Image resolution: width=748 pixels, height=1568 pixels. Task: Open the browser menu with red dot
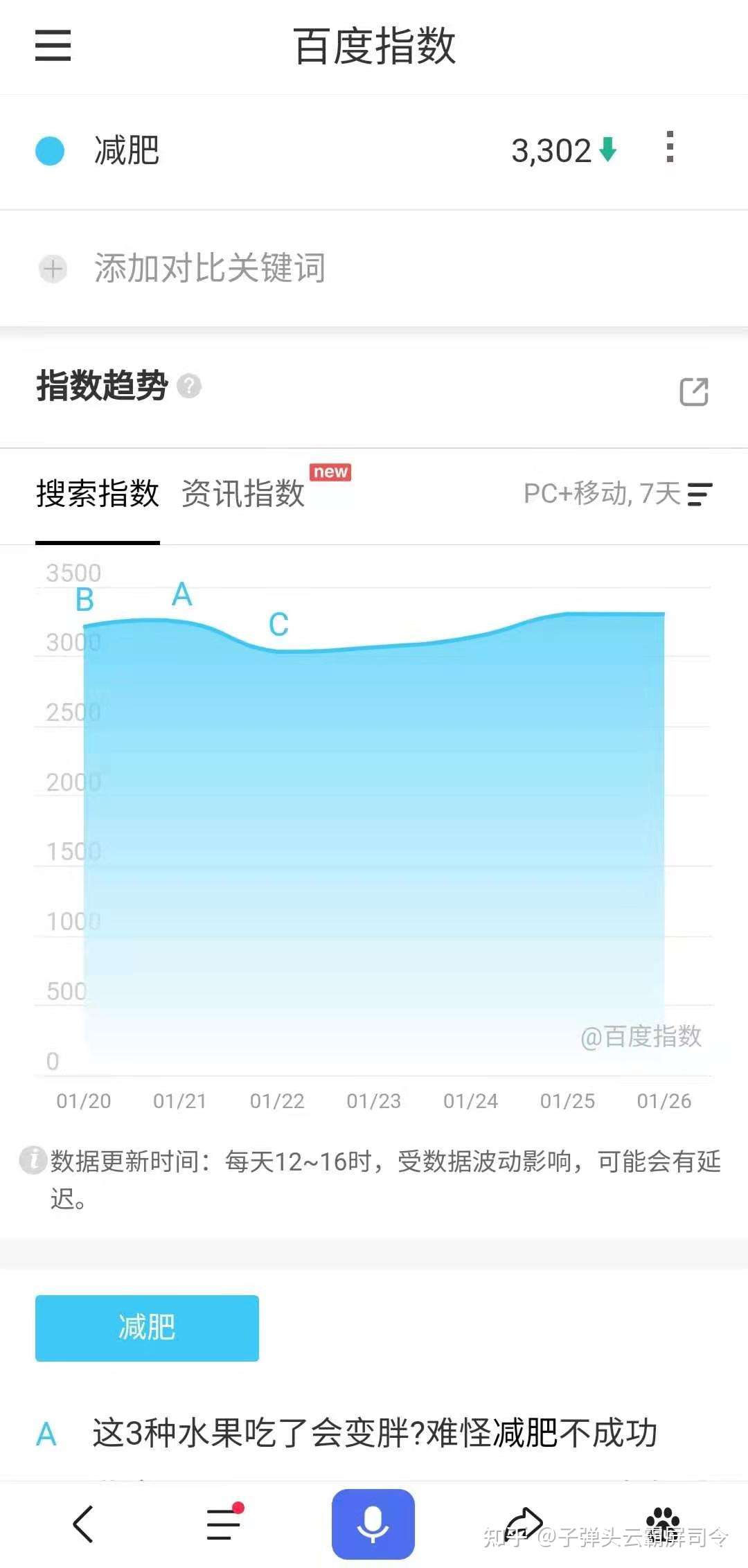tap(224, 1522)
